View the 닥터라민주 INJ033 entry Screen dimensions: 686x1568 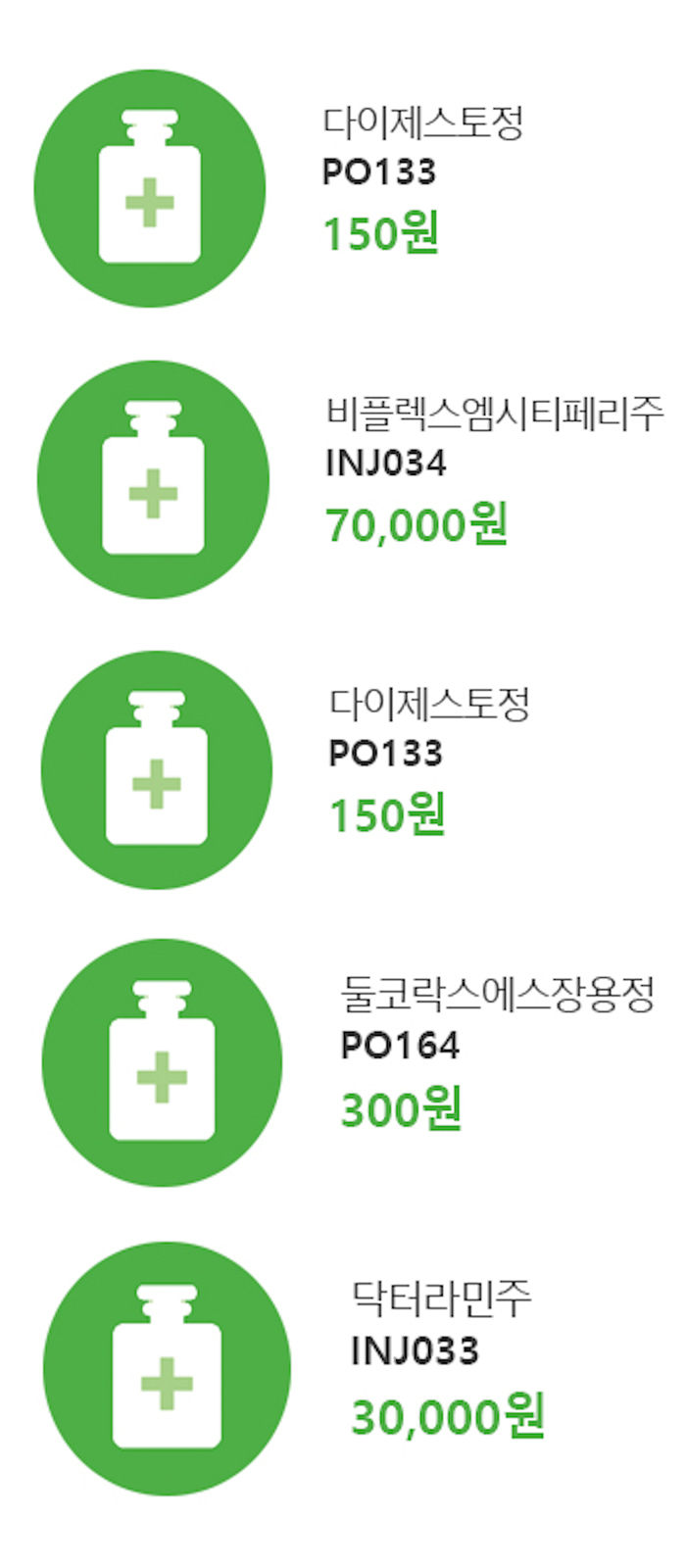[441, 1298]
